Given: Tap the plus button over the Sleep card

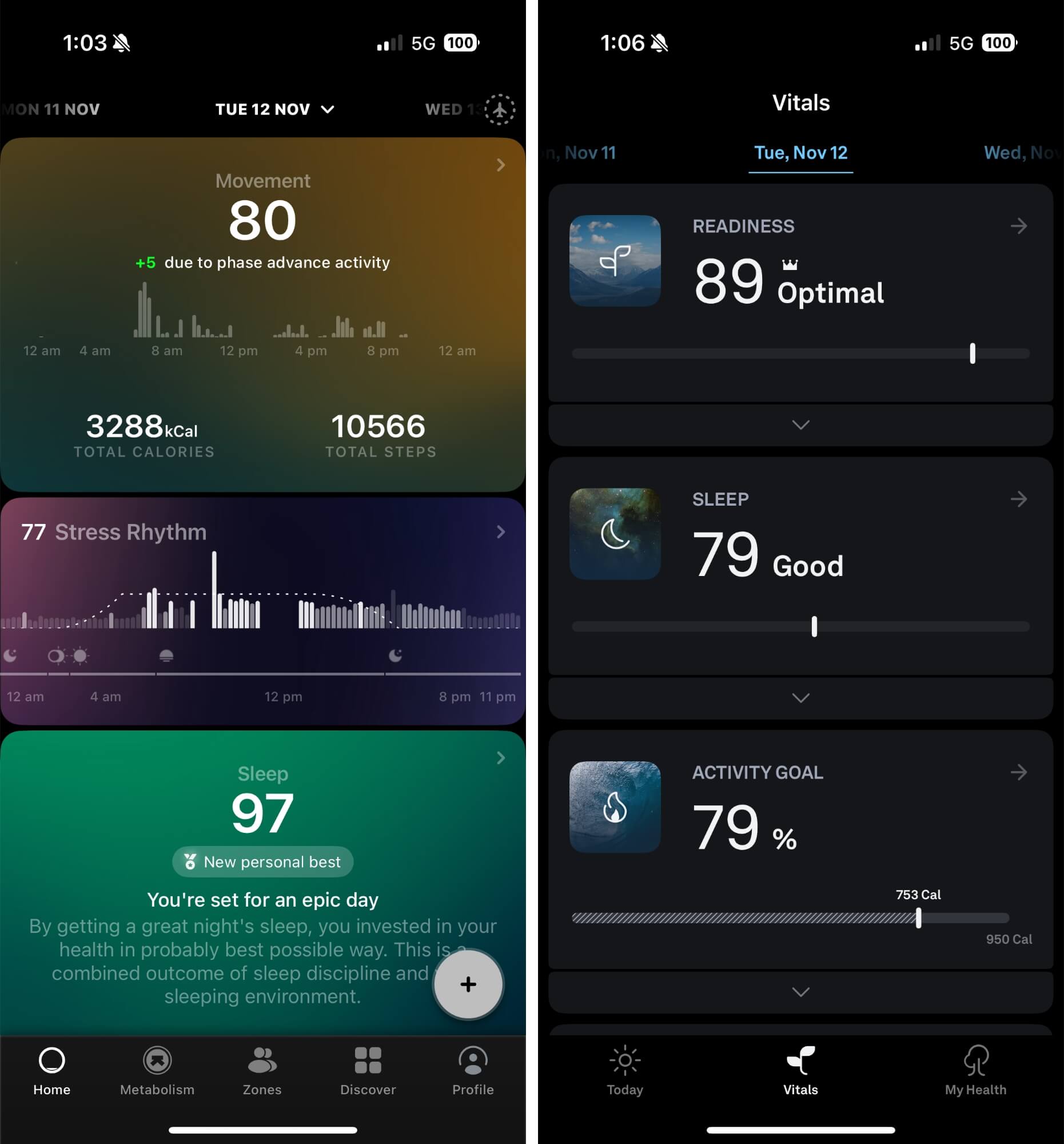Looking at the screenshot, I should tap(468, 984).
